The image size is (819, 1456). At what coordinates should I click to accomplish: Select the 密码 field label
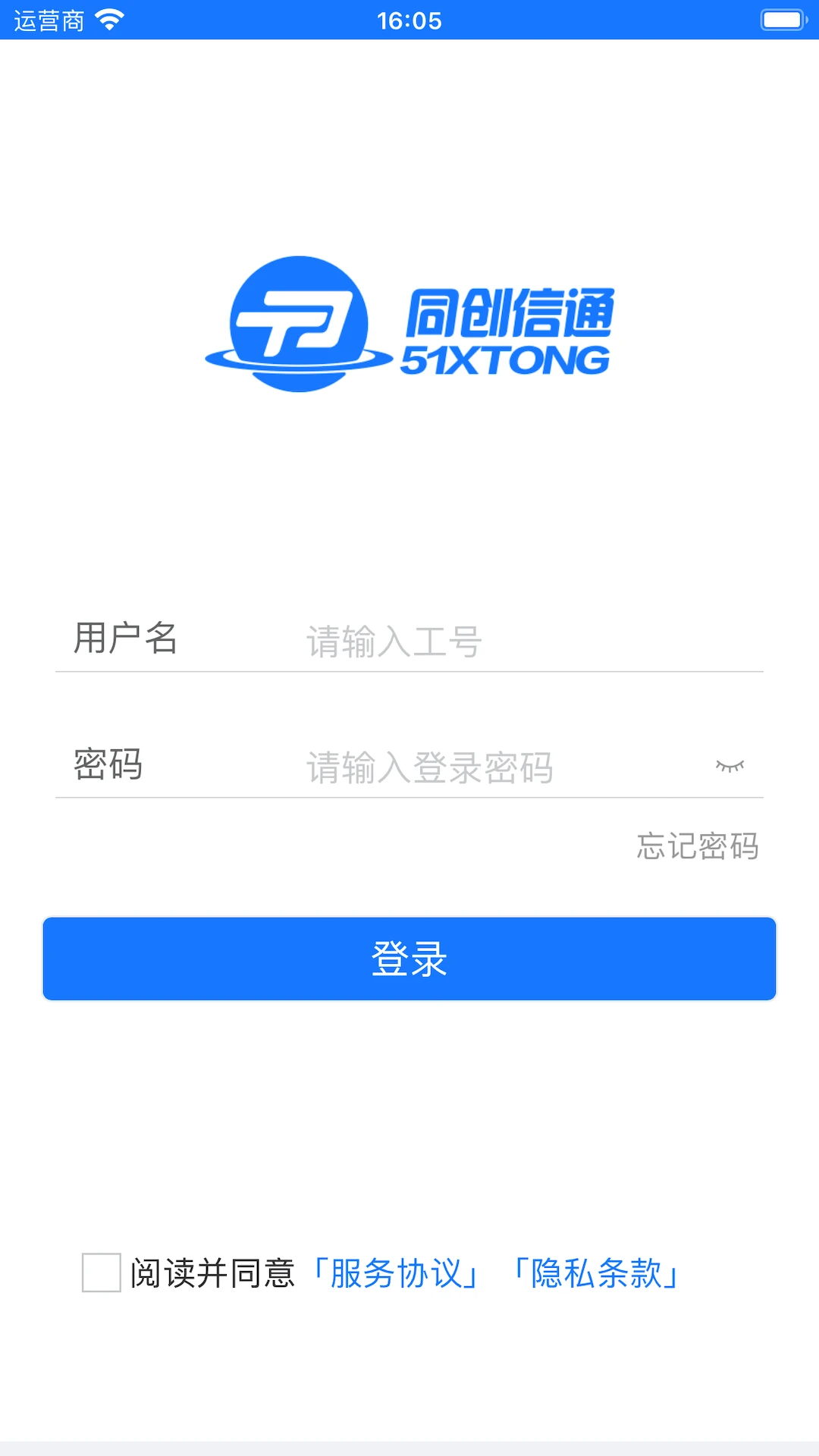pos(107,766)
